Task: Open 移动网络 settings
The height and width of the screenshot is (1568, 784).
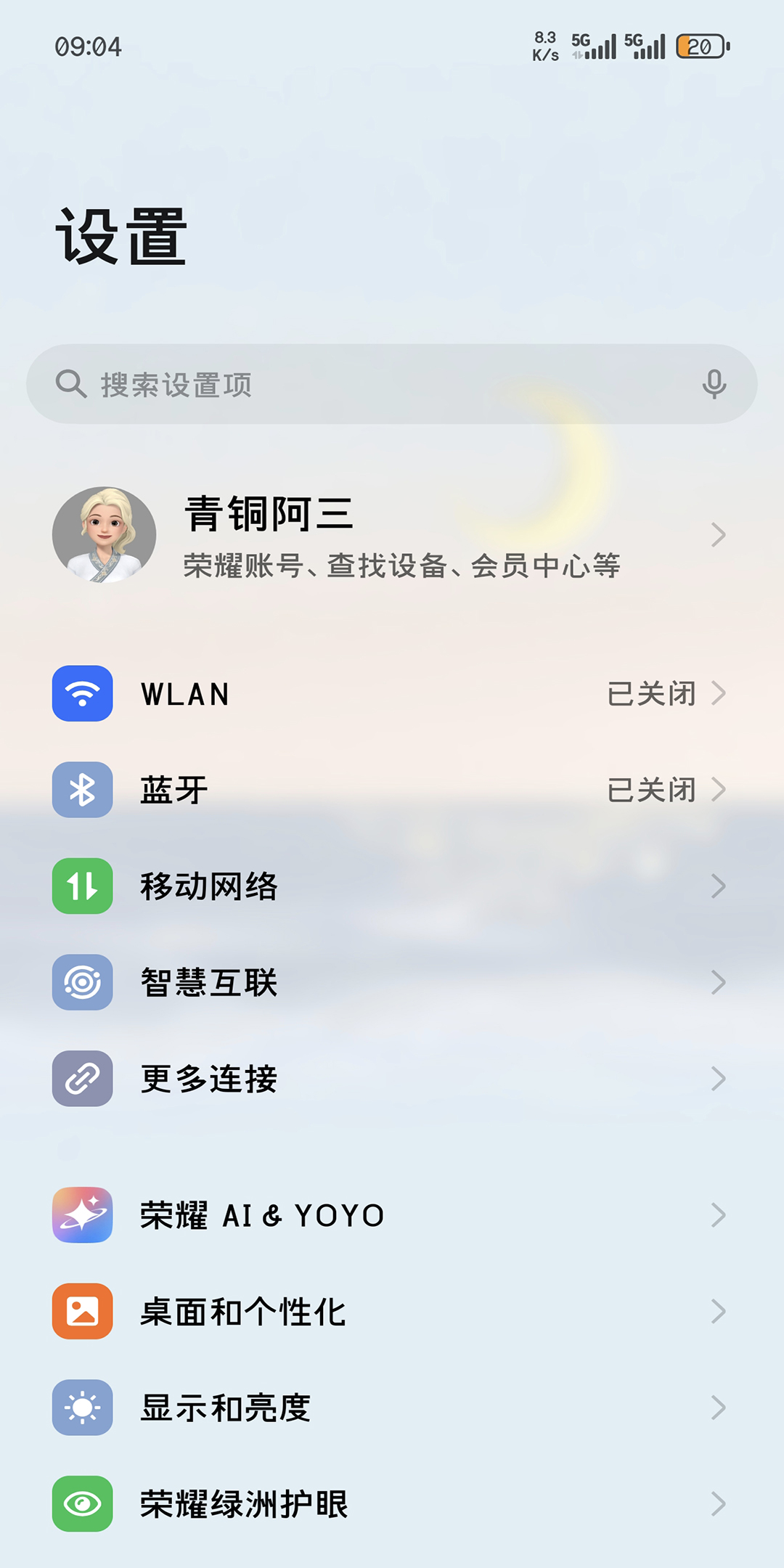Action: coord(392,886)
